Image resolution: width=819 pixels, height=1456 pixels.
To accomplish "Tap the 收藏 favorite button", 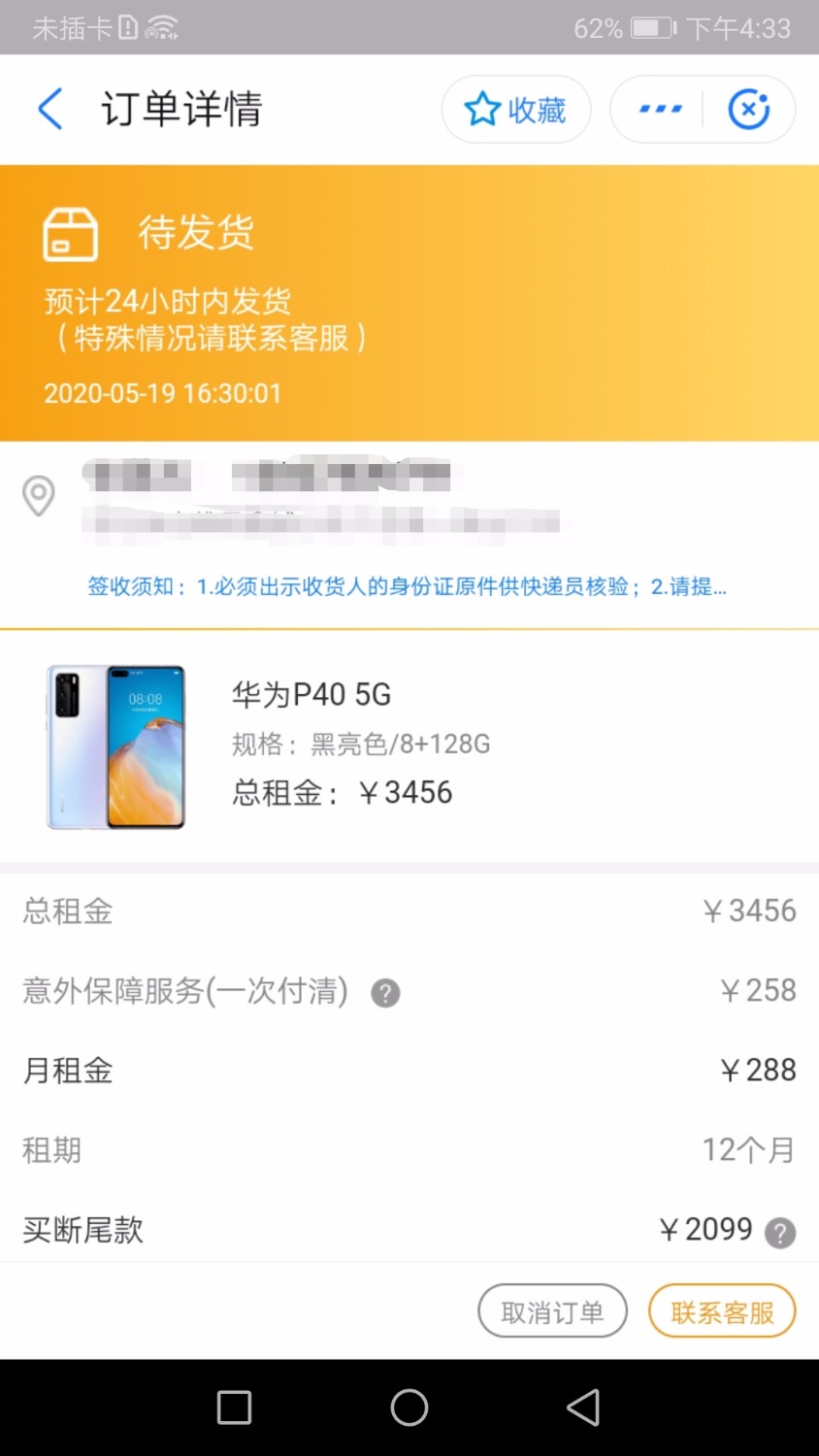I will (x=516, y=110).
